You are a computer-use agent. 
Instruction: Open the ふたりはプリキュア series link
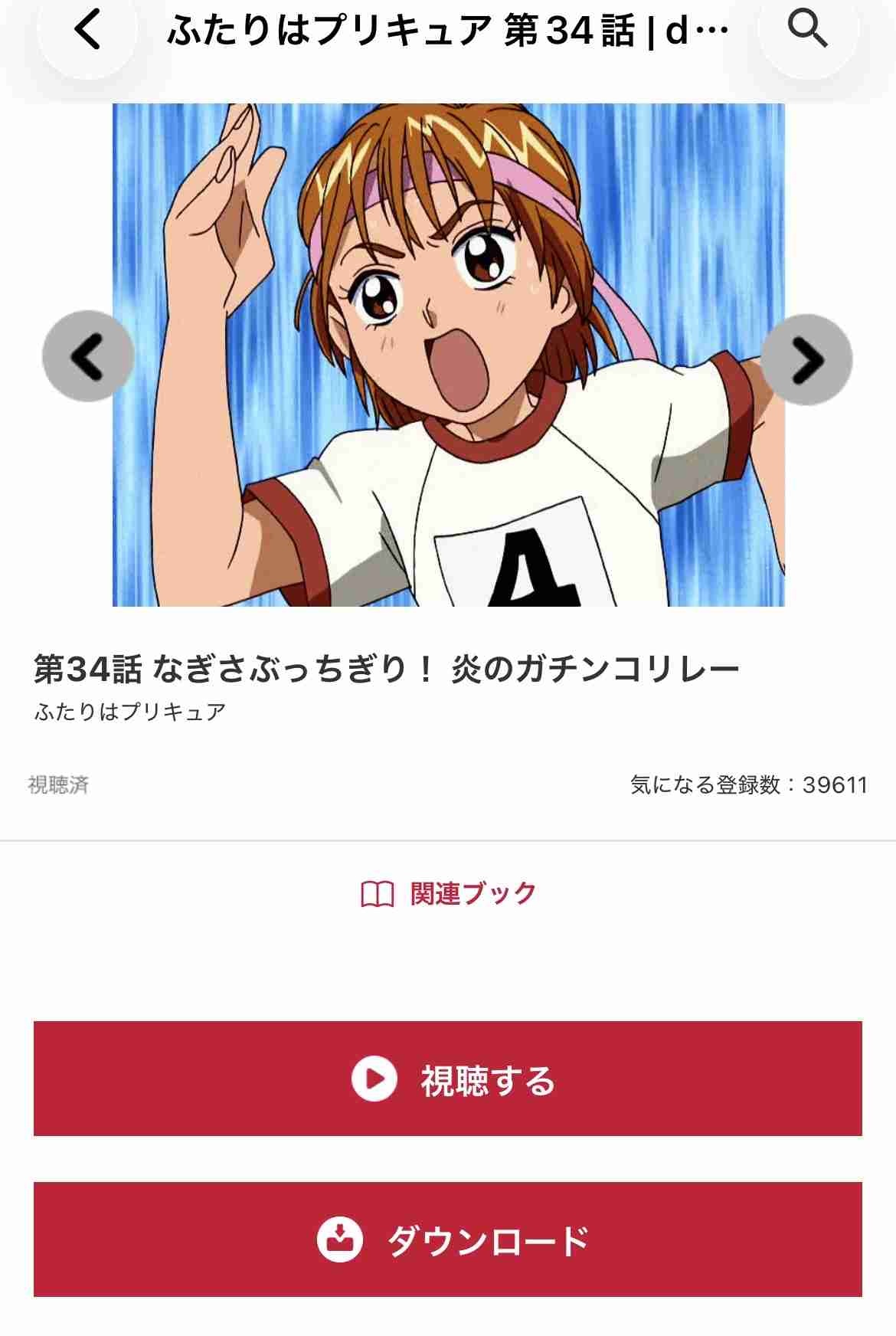[129, 712]
